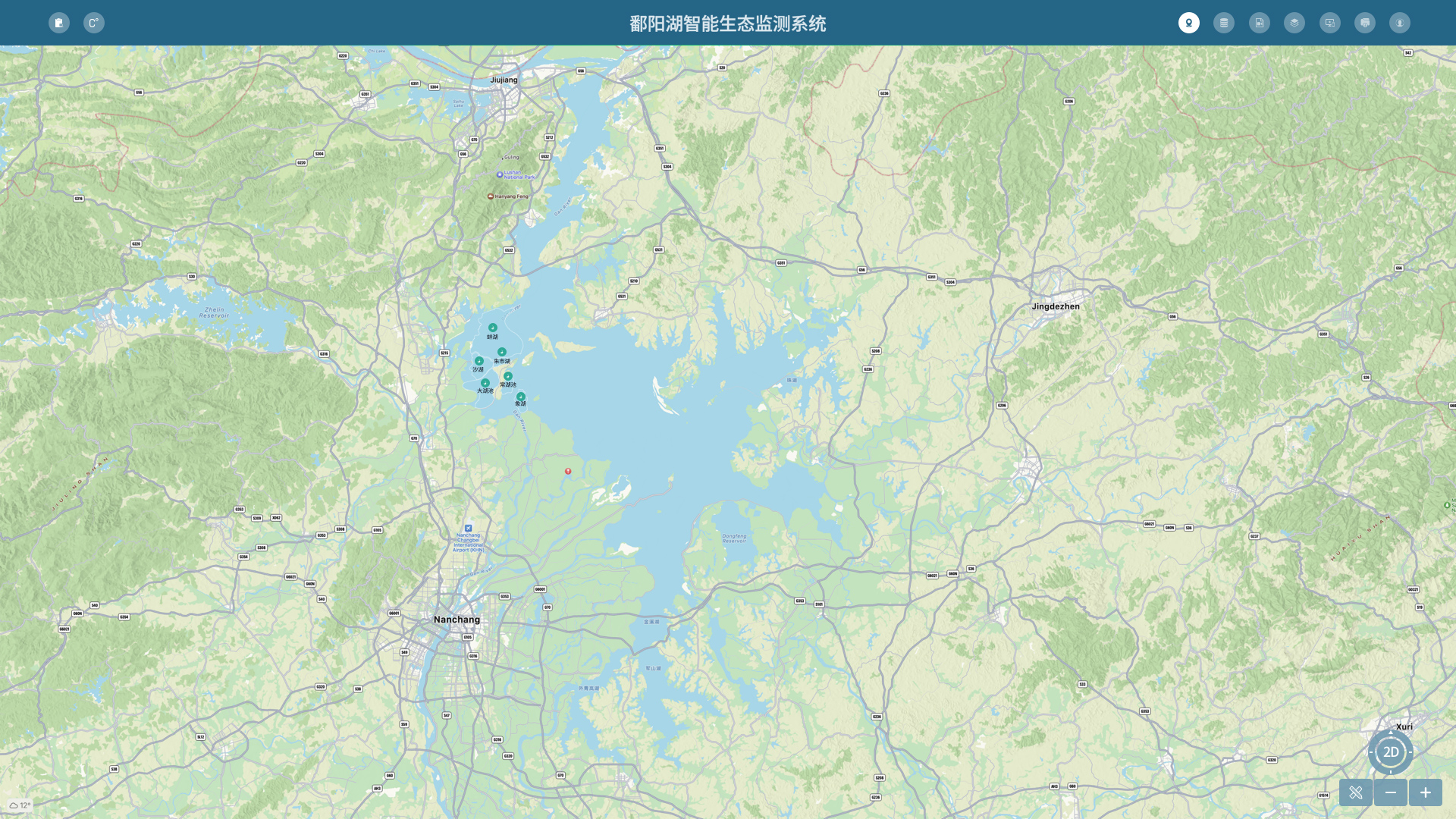Open the document icon in the header
This screenshot has width=1456, height=819.
coord(59,23)
